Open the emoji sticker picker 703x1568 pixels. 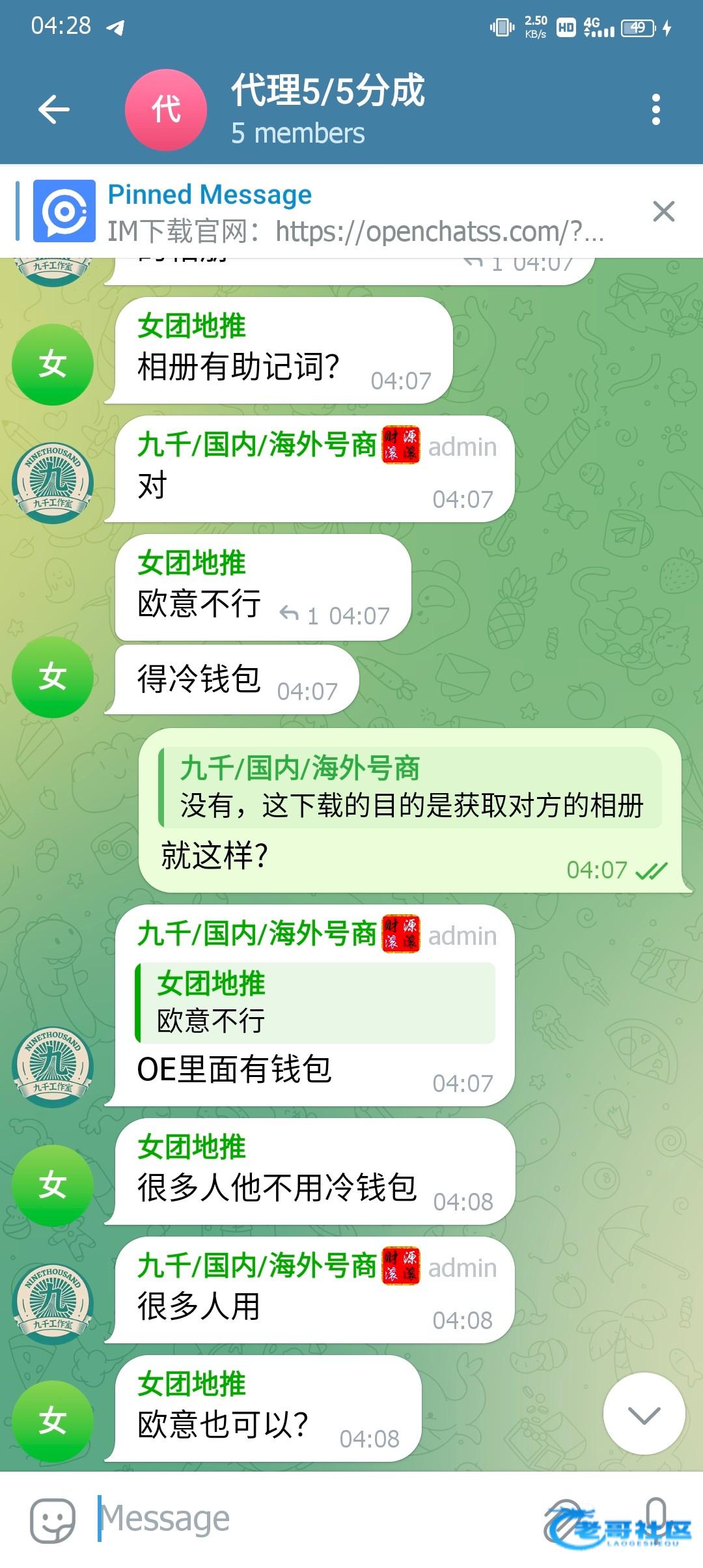pyautogui.click(x=53, y=1520)
